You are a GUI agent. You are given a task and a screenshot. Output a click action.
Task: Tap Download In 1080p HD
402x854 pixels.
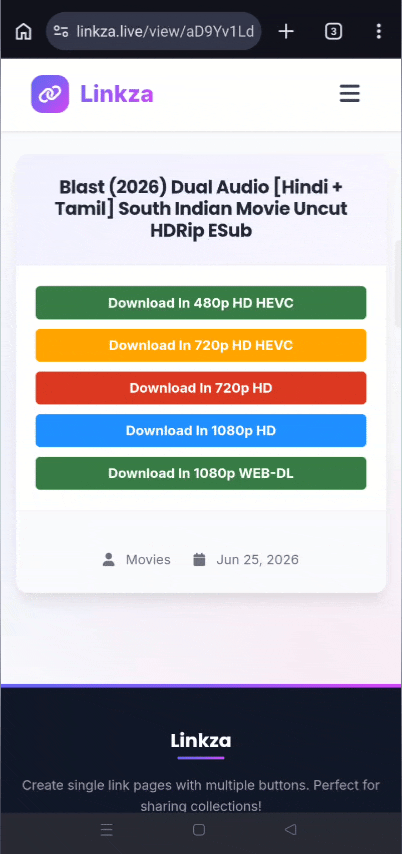click(x=201, y=431)
